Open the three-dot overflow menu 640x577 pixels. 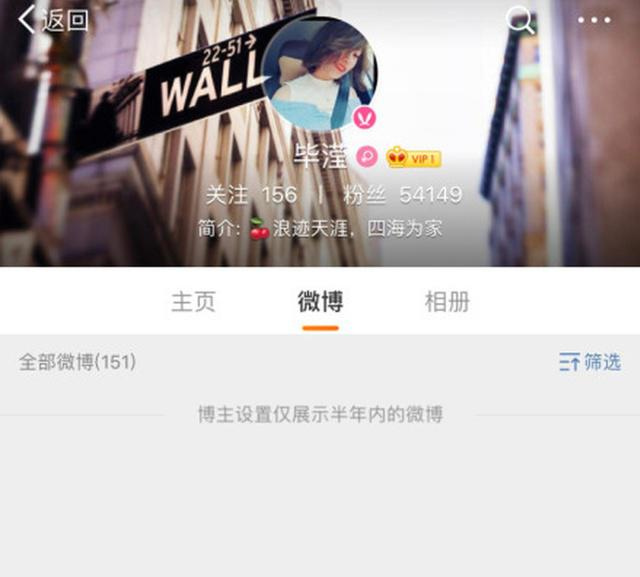[594, 19]
